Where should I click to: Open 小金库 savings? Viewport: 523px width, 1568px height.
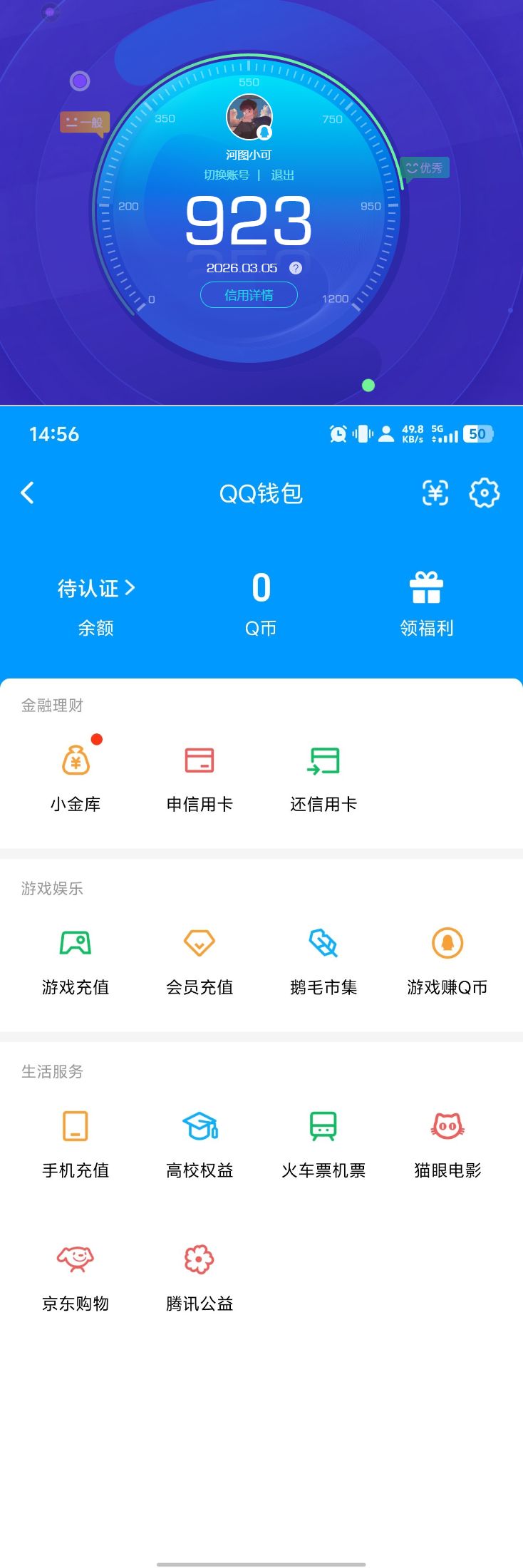76,775
